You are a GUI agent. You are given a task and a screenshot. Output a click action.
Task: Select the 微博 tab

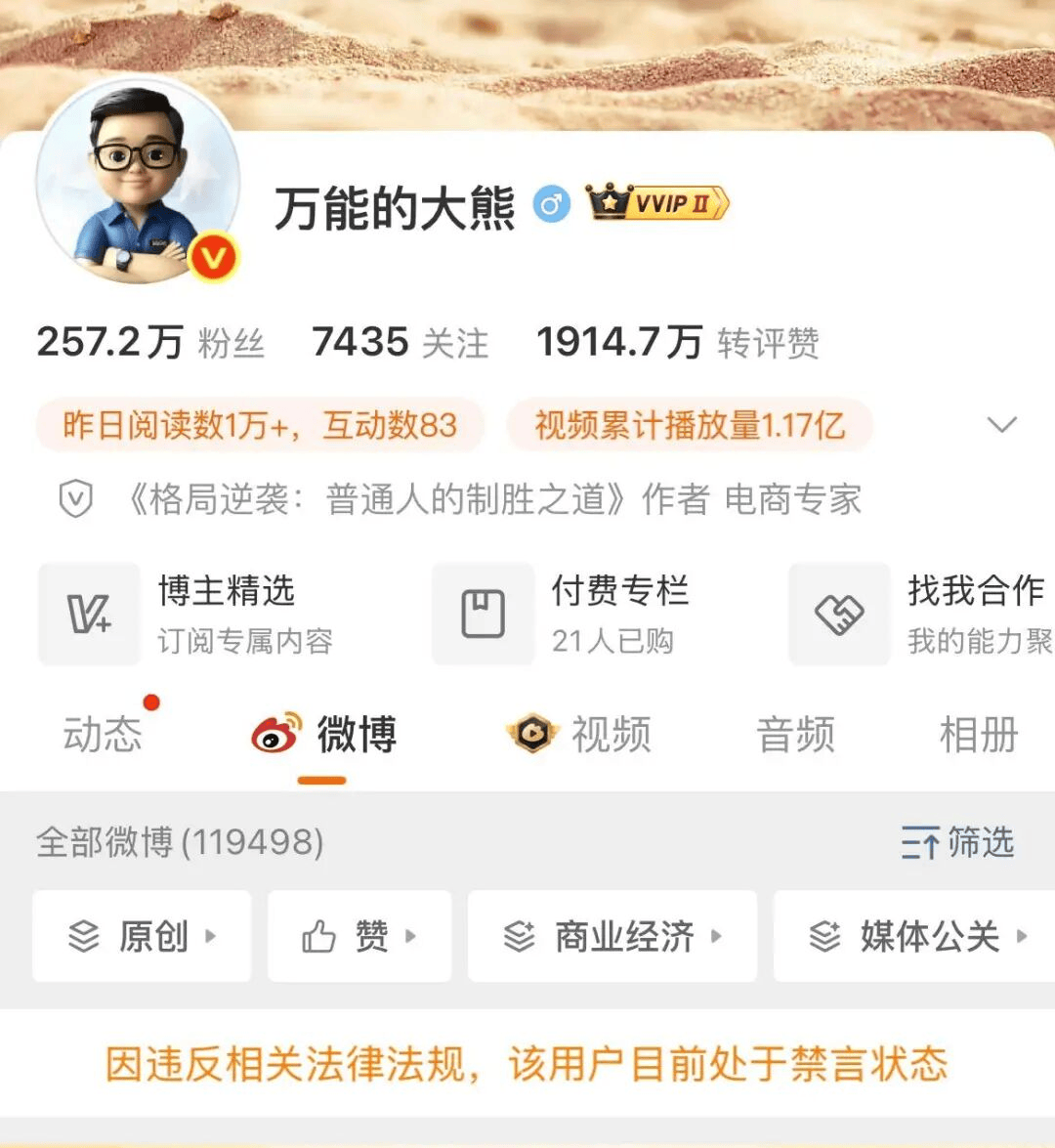325,735
